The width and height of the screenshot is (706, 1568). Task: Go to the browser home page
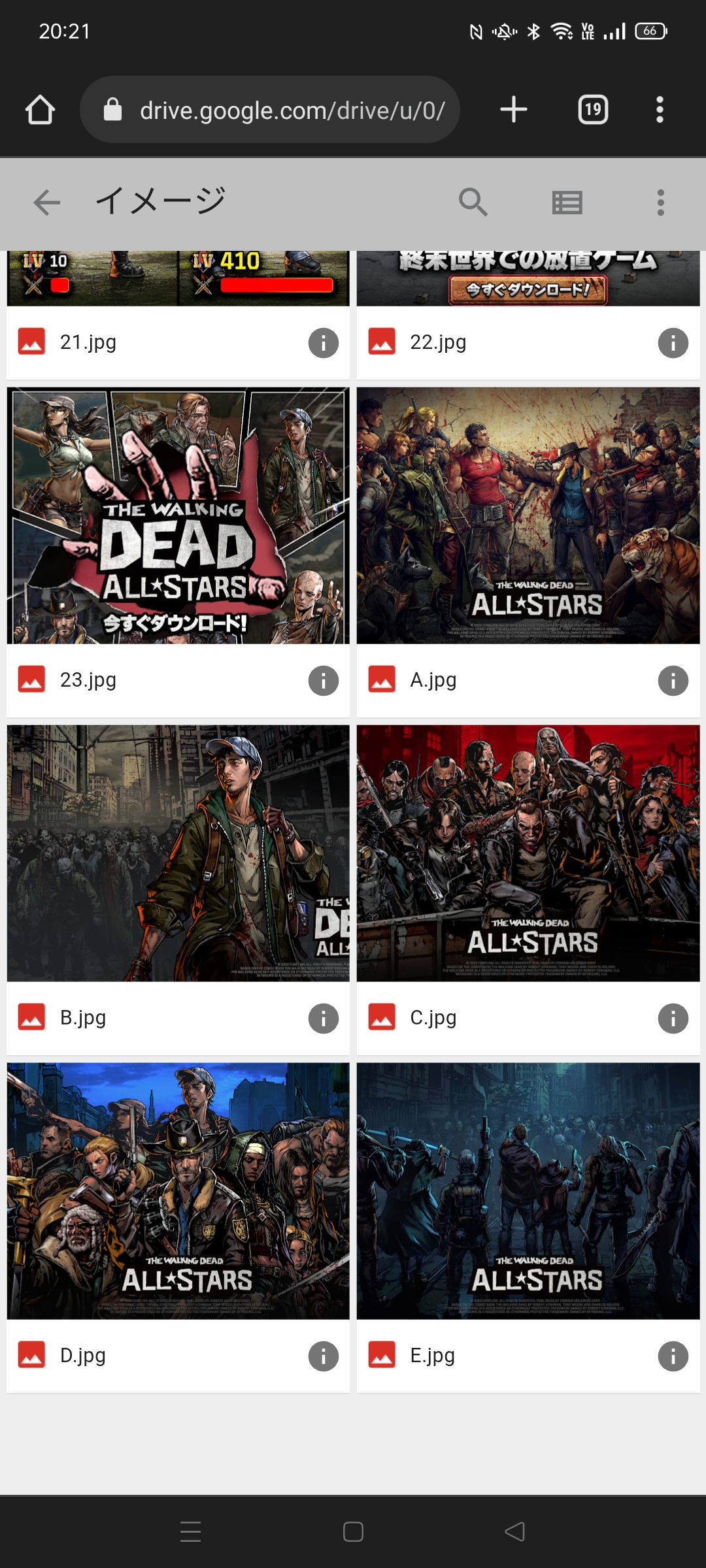coord(41,110)
